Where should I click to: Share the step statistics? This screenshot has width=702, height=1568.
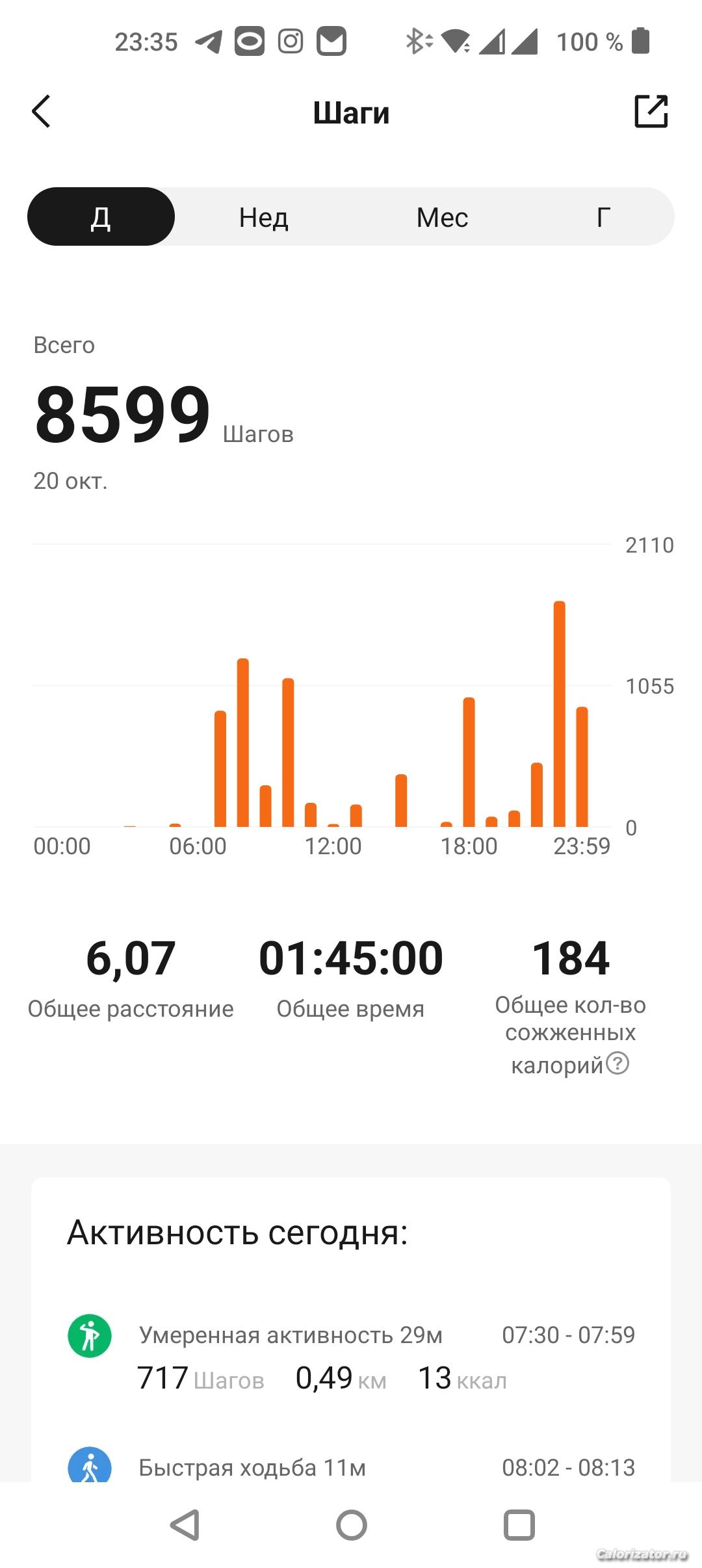pyautogui.click(x=651, y=112)
